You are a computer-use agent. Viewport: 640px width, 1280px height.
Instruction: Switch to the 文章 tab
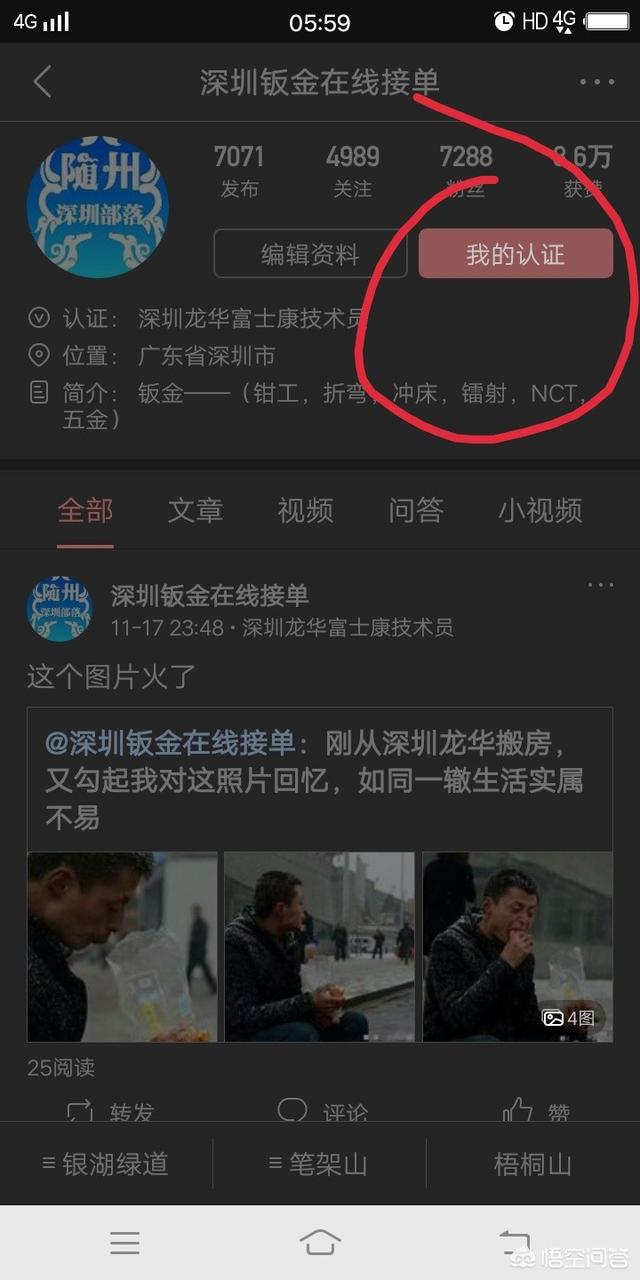click(195, 511)
